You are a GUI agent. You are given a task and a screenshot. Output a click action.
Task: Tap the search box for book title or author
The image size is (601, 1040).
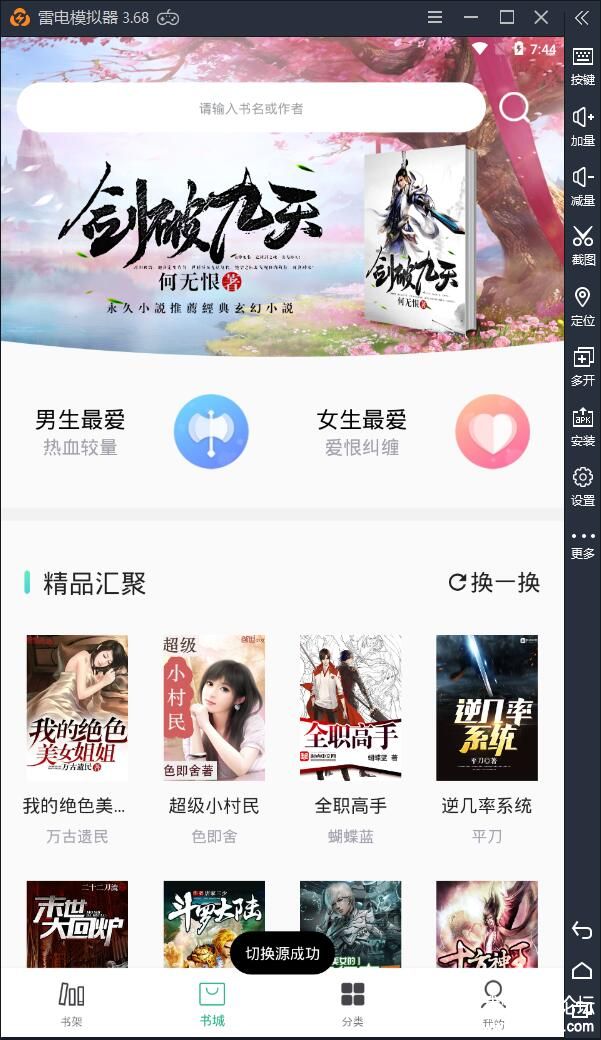point(250,108)
